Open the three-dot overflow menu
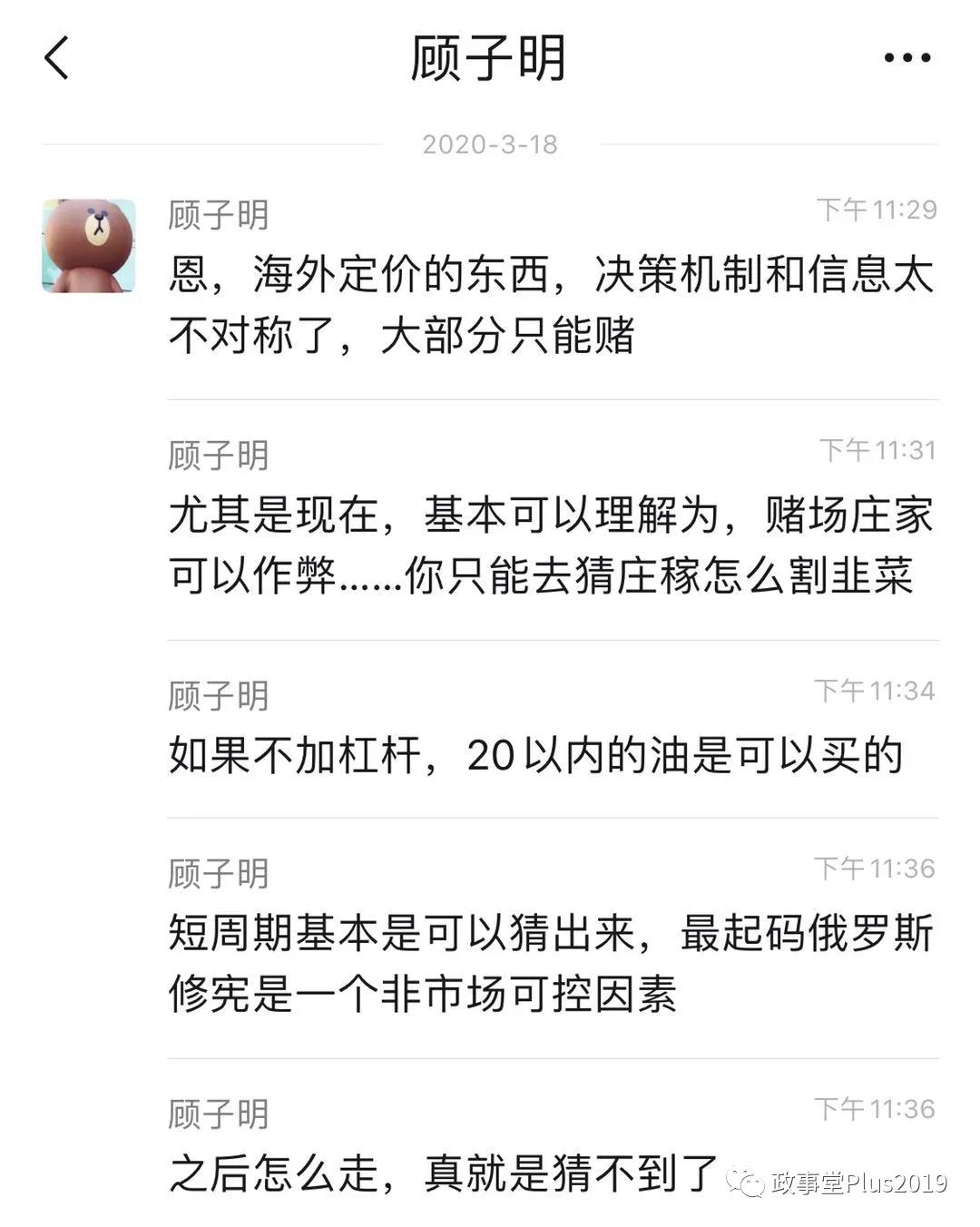Screen dimensions: 980x1227 (906, 58)
